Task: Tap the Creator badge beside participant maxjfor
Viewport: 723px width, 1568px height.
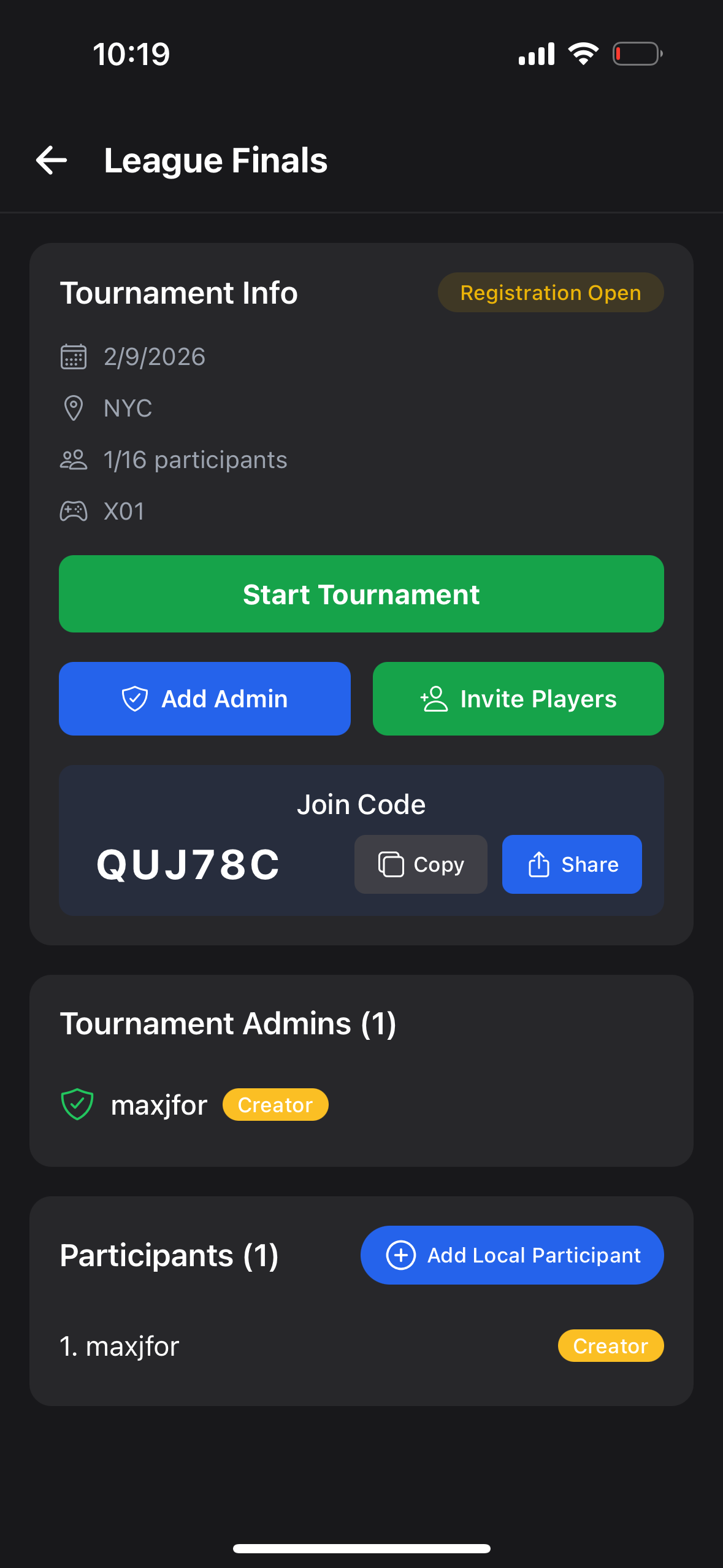Action: (x=610, y=1345)
